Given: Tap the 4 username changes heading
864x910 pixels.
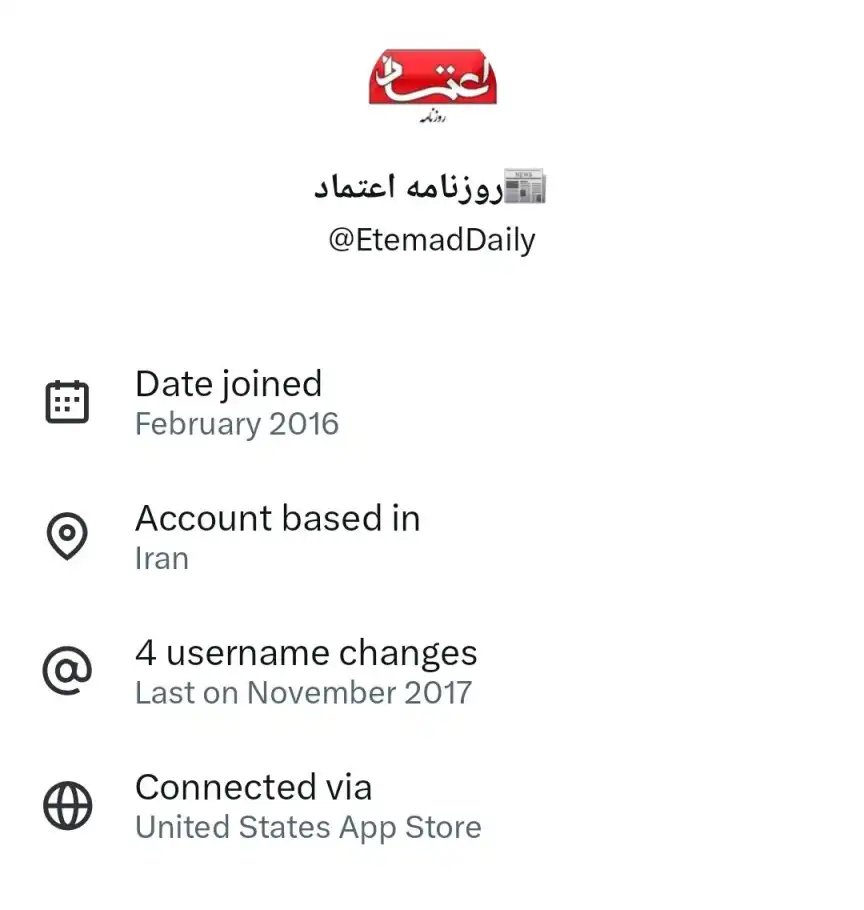Looking at the screenshot, I should pos(306,653).
